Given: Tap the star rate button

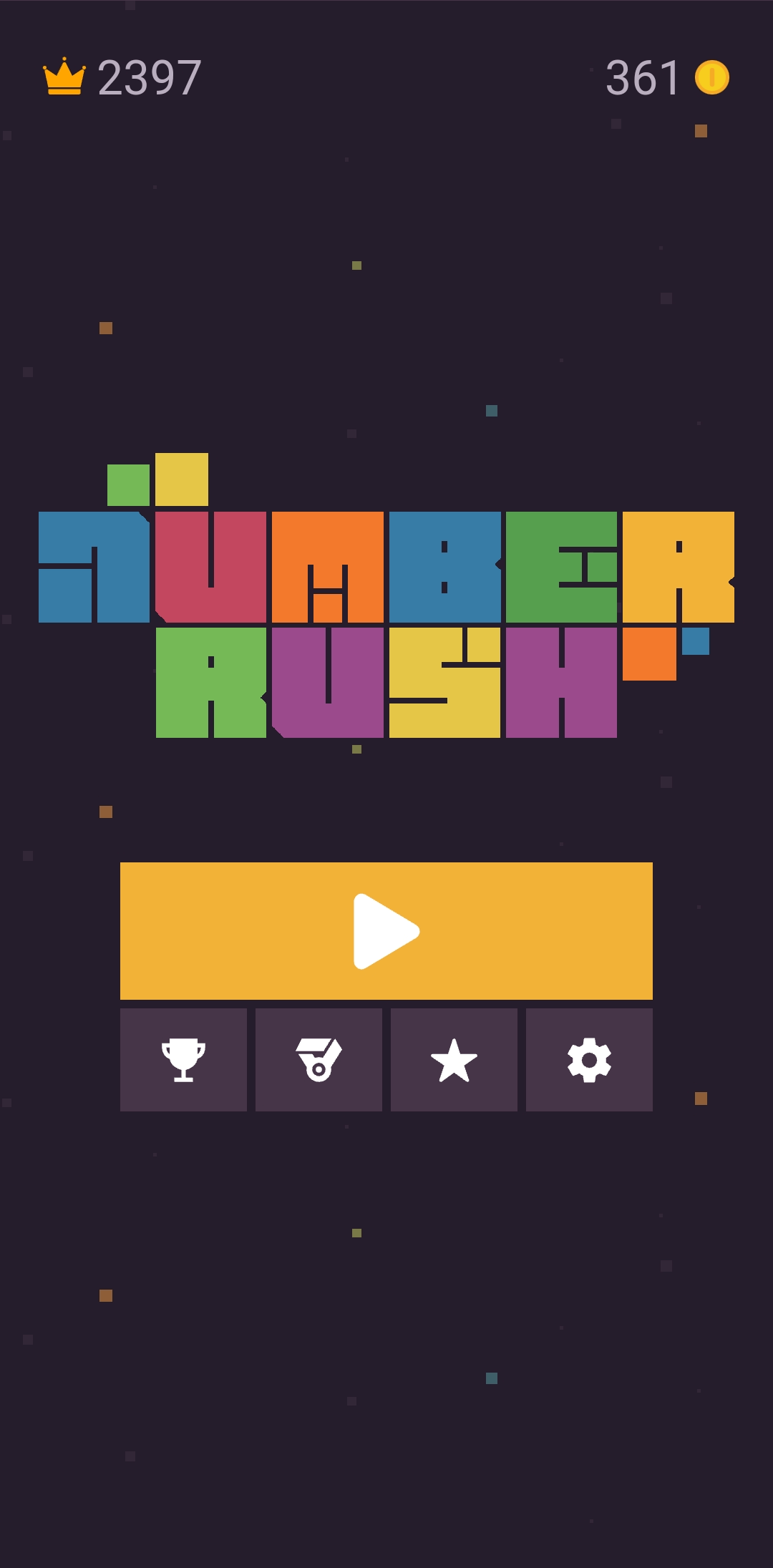Looking at the screenshot, I should click(454, 1059).
